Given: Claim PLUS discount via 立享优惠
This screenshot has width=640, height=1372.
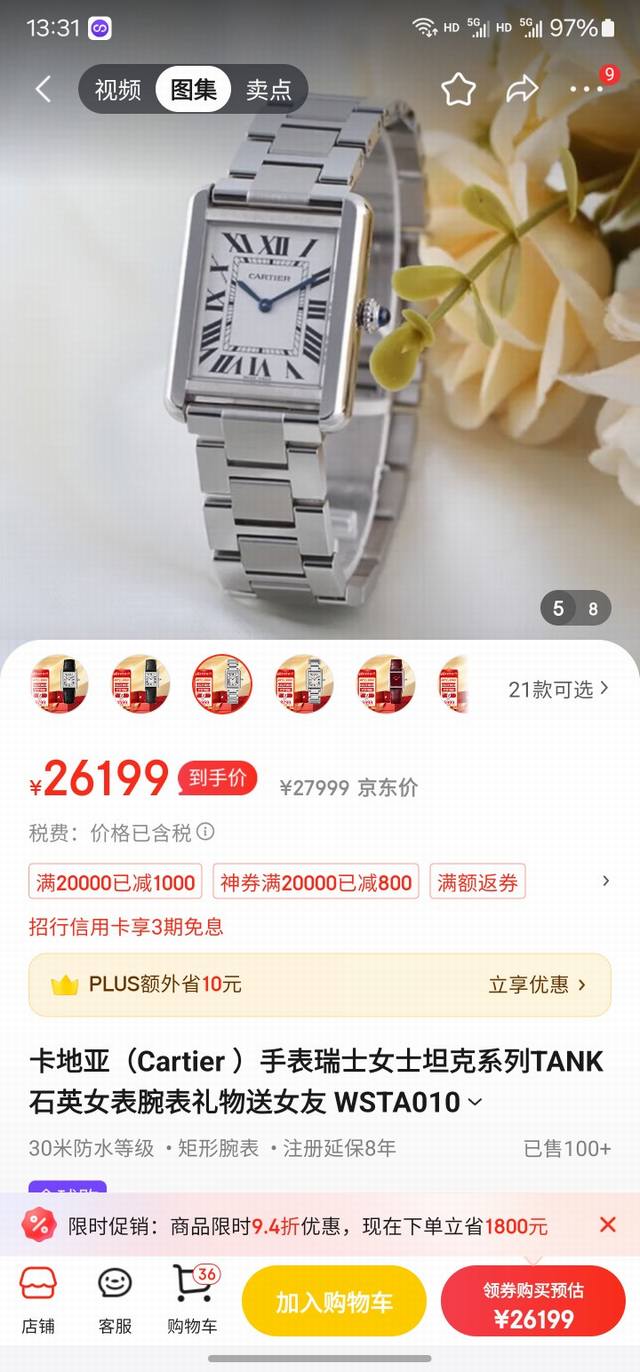Looking at the screenshot, I should [x=536, y=985].
